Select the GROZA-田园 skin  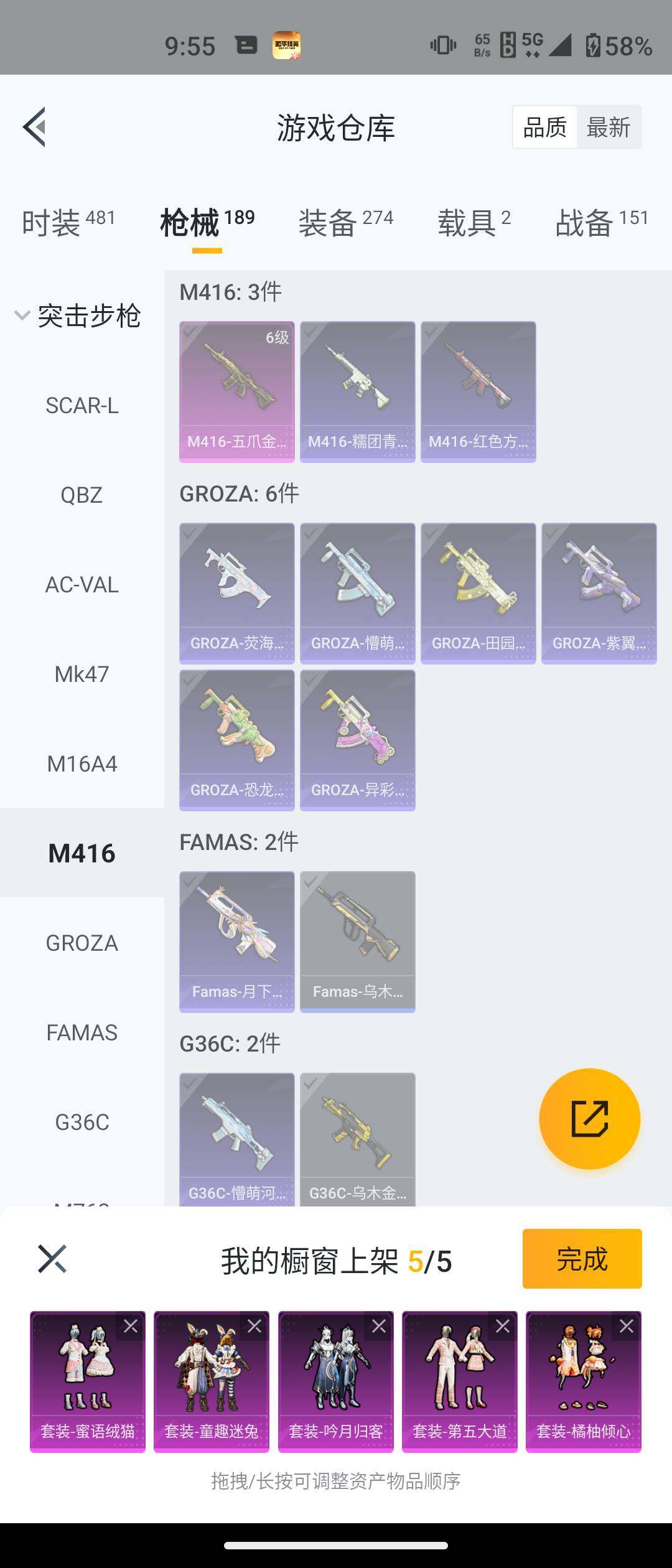[478, 593]
